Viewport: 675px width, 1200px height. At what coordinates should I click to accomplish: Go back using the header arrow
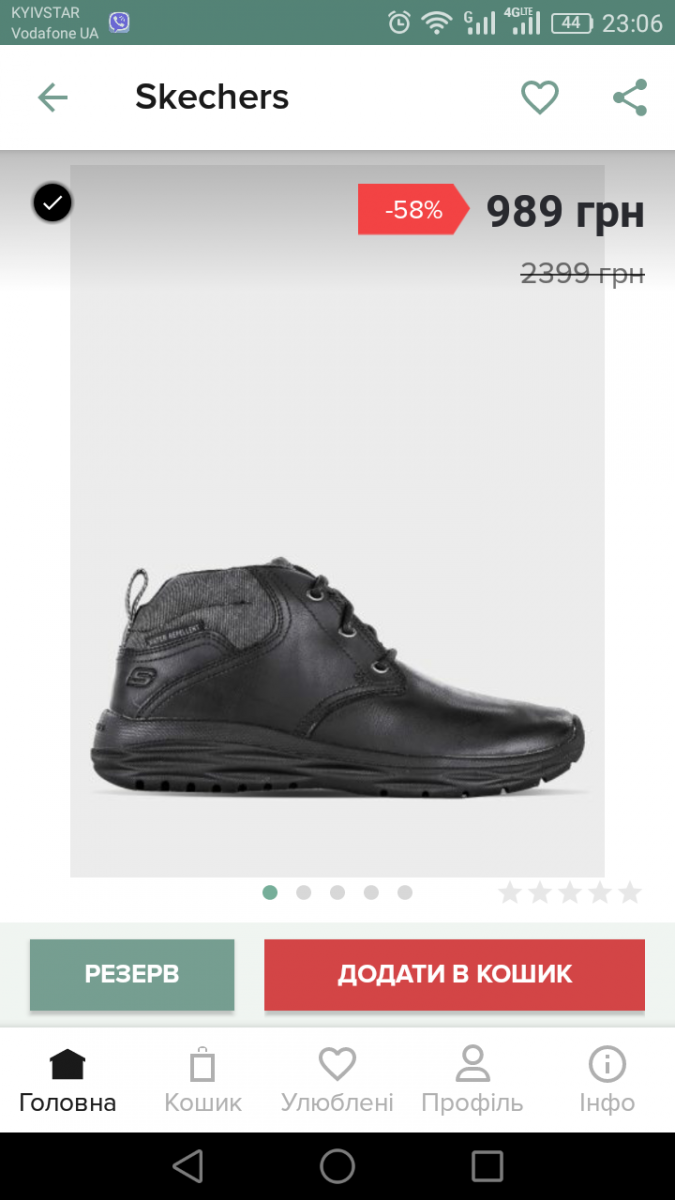52,97
